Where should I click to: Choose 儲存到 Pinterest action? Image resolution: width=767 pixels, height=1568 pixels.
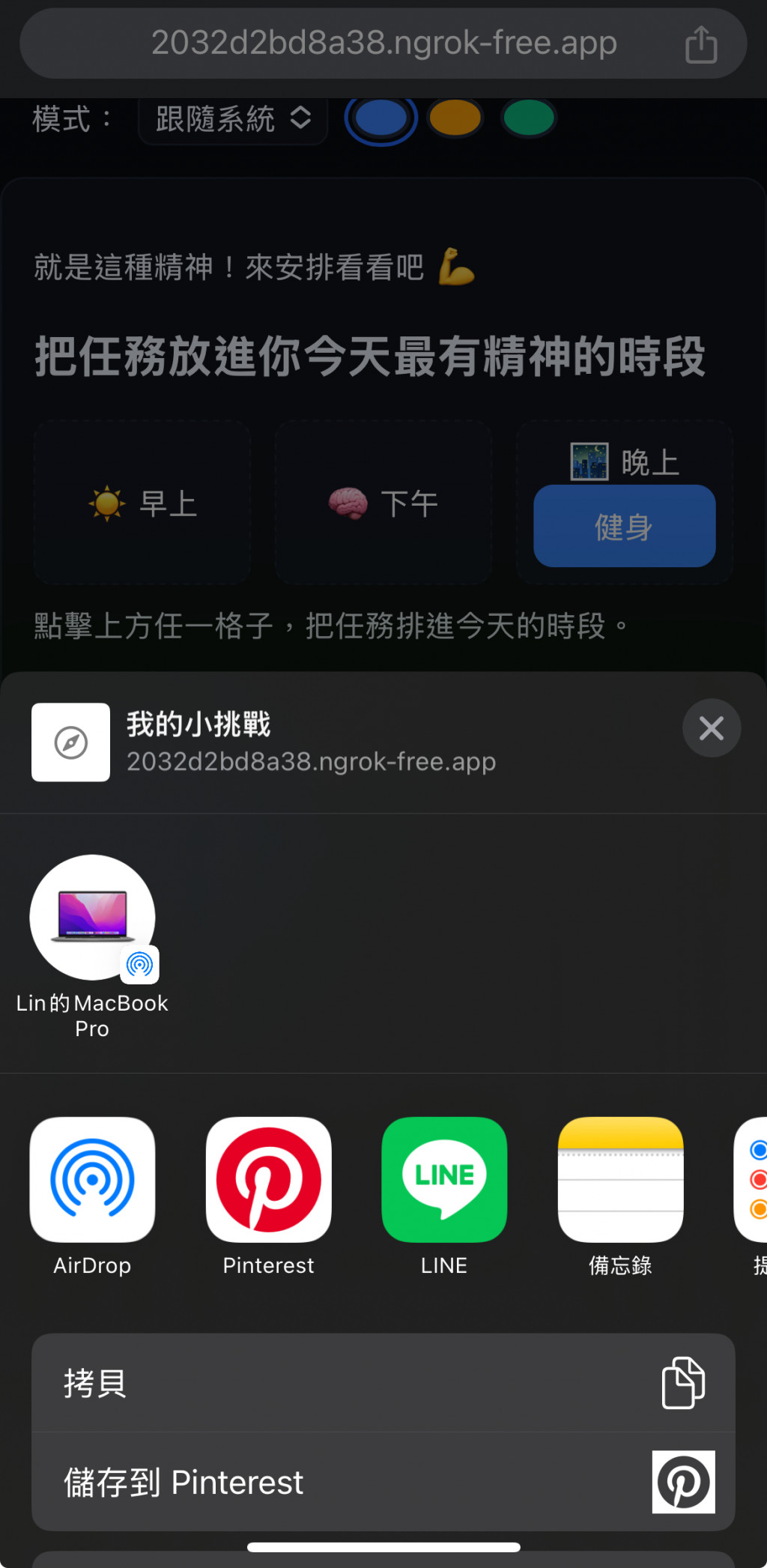(x=383, y=1482)
